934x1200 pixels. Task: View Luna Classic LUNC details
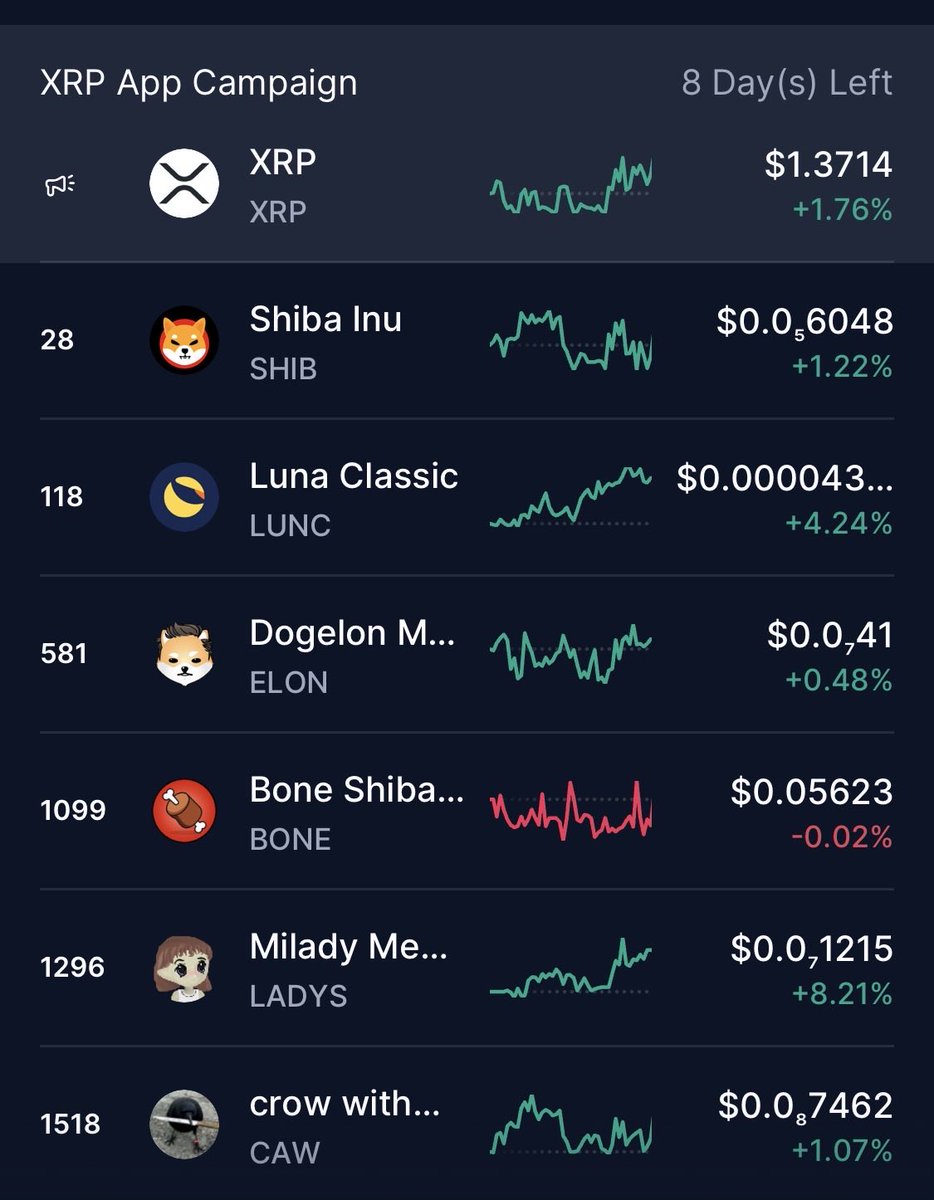click(x=466, y=498)
